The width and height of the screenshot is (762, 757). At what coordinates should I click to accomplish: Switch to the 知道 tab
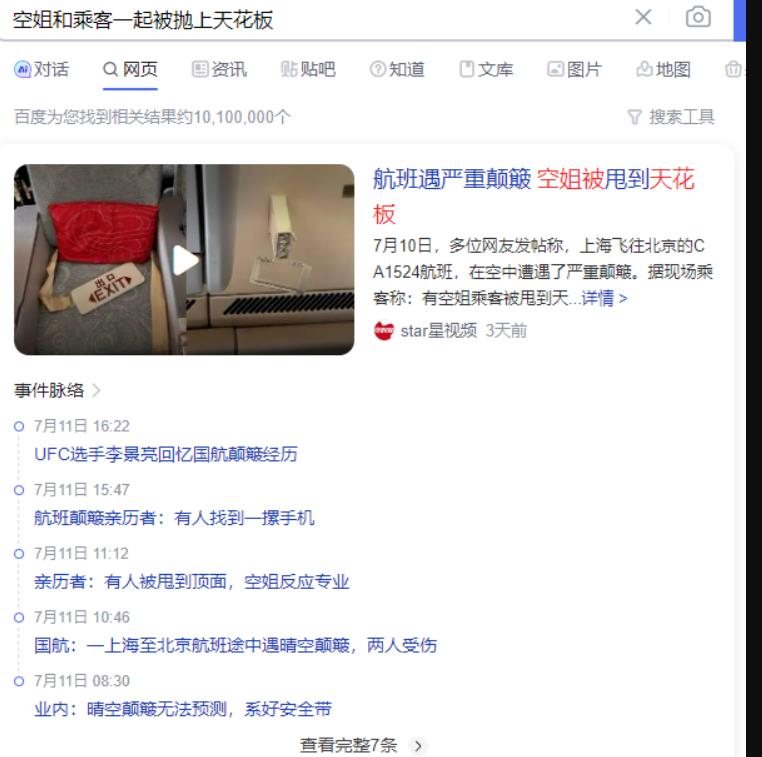coord(397,69)
